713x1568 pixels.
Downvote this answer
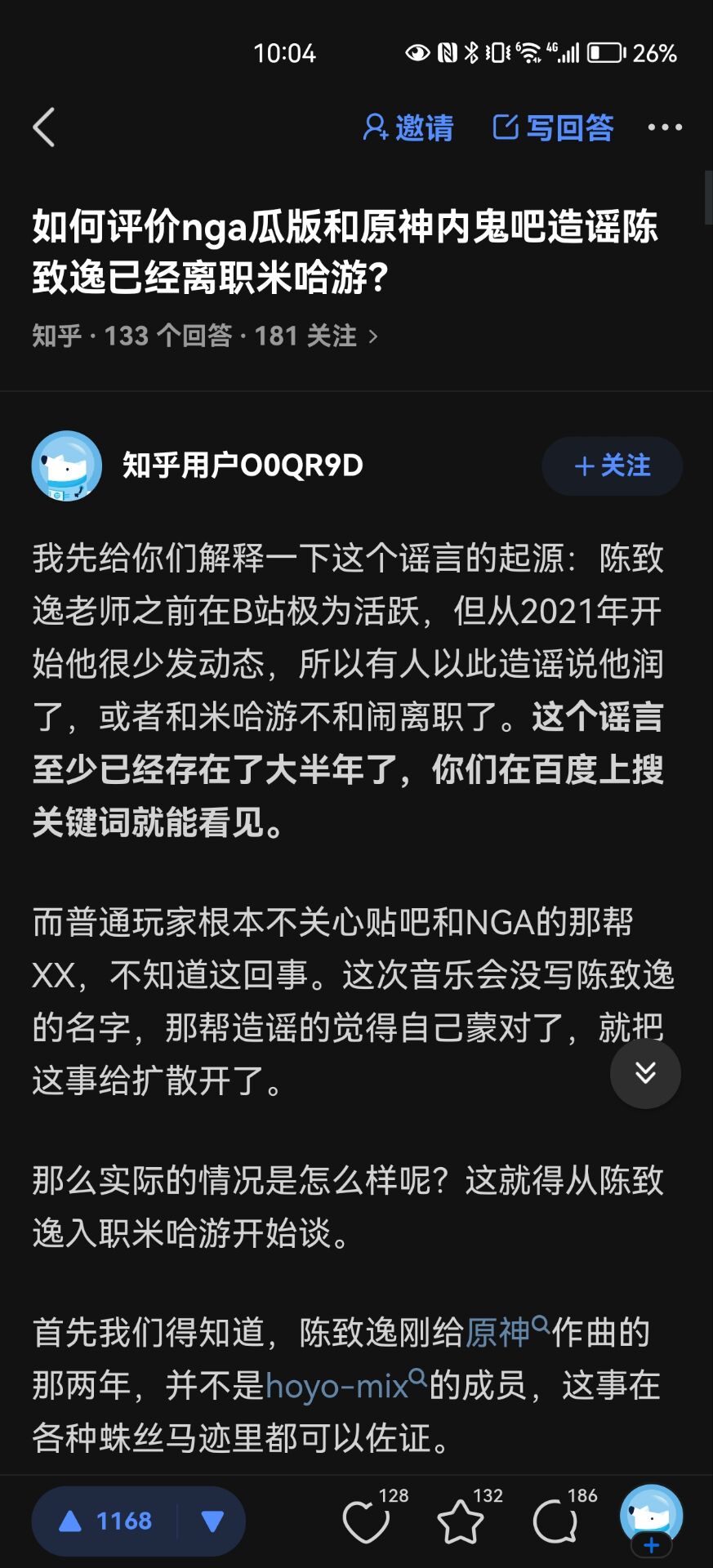tap(212, 1521)
